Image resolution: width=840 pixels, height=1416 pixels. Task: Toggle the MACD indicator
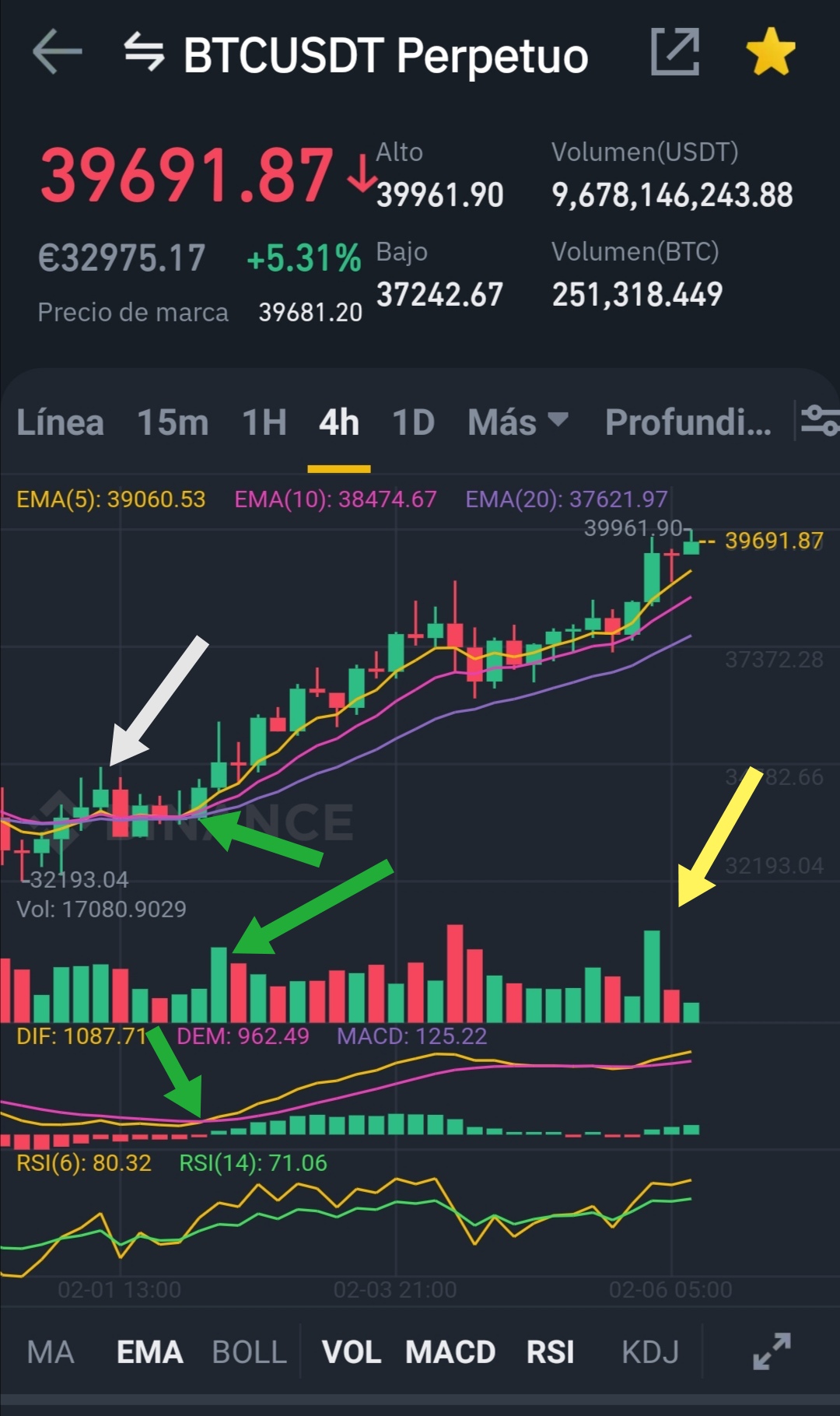[x=450, y=1352]
